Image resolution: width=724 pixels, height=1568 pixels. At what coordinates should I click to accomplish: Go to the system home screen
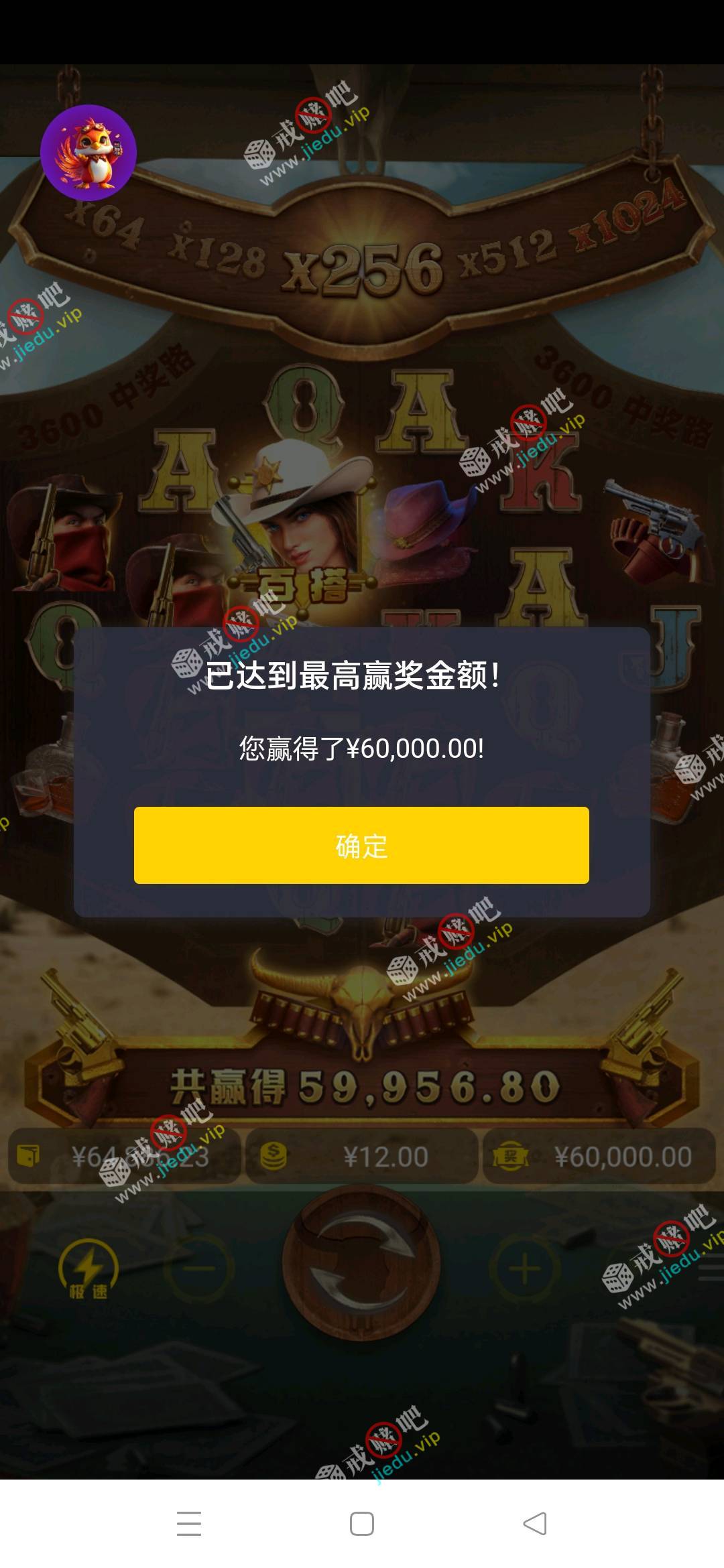pos(362,1524)
